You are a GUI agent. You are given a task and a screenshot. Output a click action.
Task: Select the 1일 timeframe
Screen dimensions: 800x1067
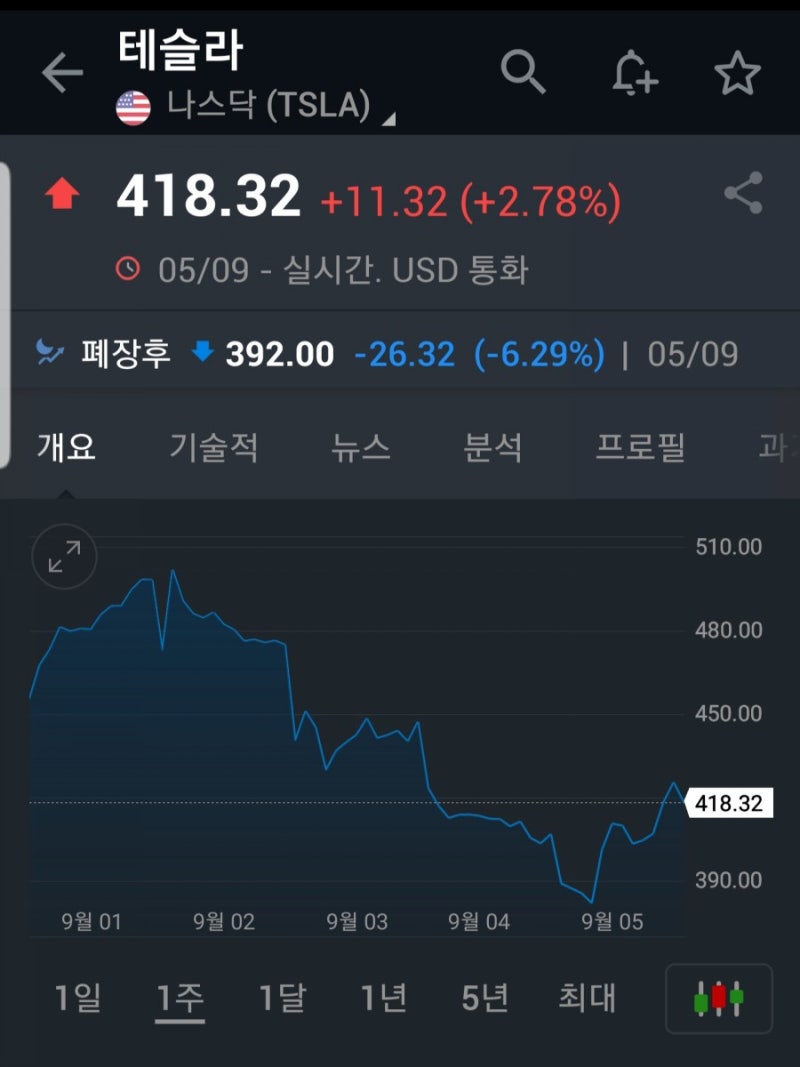pos(80,998)
